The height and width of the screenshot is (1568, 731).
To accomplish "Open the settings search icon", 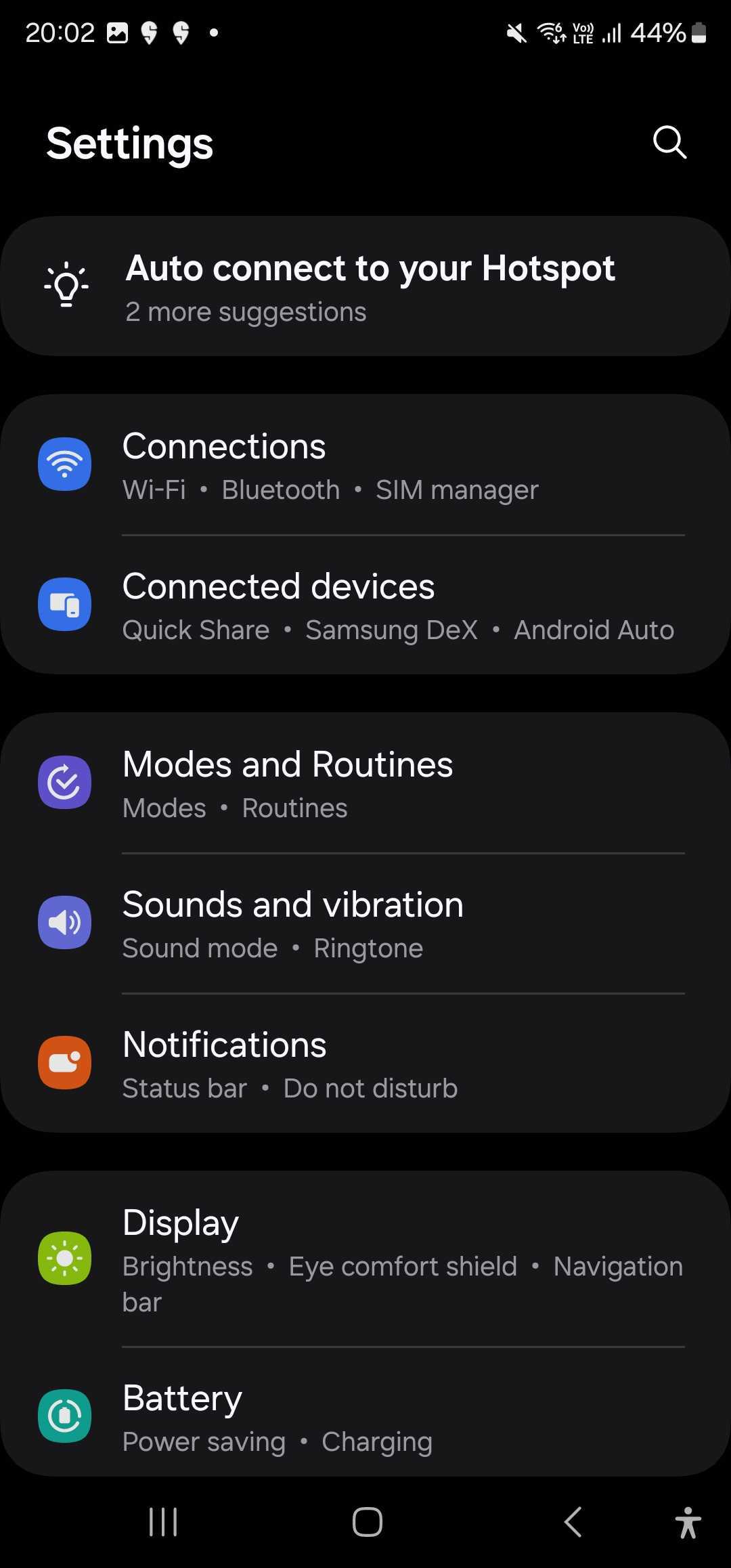I will (669, 142).
